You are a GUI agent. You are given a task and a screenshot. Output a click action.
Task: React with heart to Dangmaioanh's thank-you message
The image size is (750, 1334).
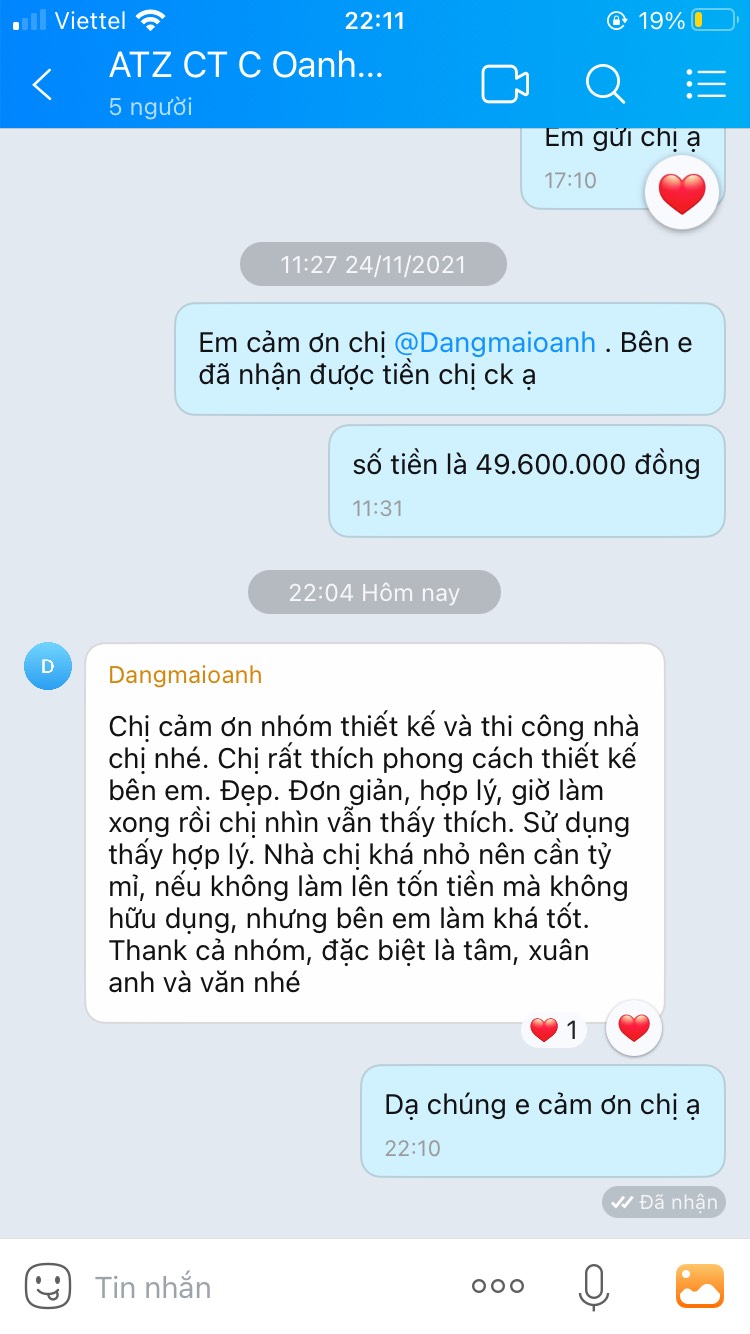point(634,1027)
